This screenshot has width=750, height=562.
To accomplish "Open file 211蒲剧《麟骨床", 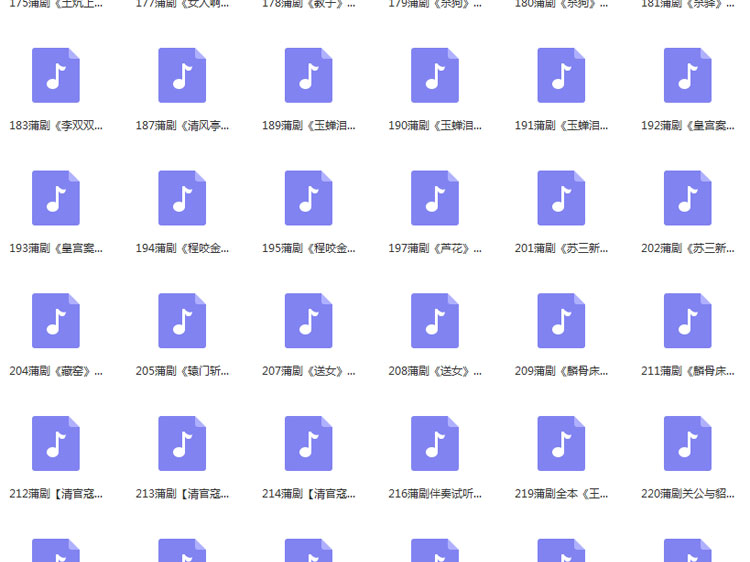I will 688,321.
